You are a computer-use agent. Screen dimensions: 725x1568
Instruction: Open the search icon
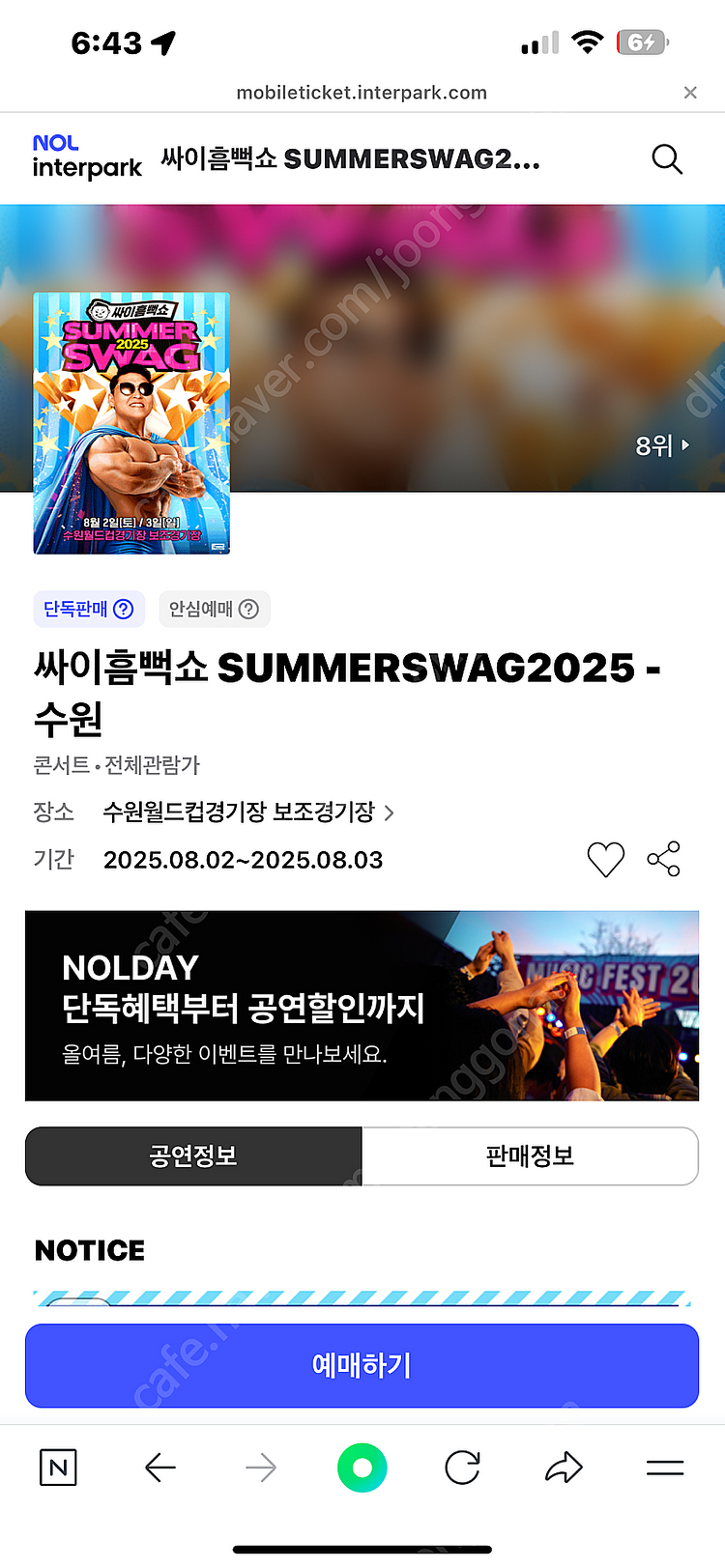667,159
